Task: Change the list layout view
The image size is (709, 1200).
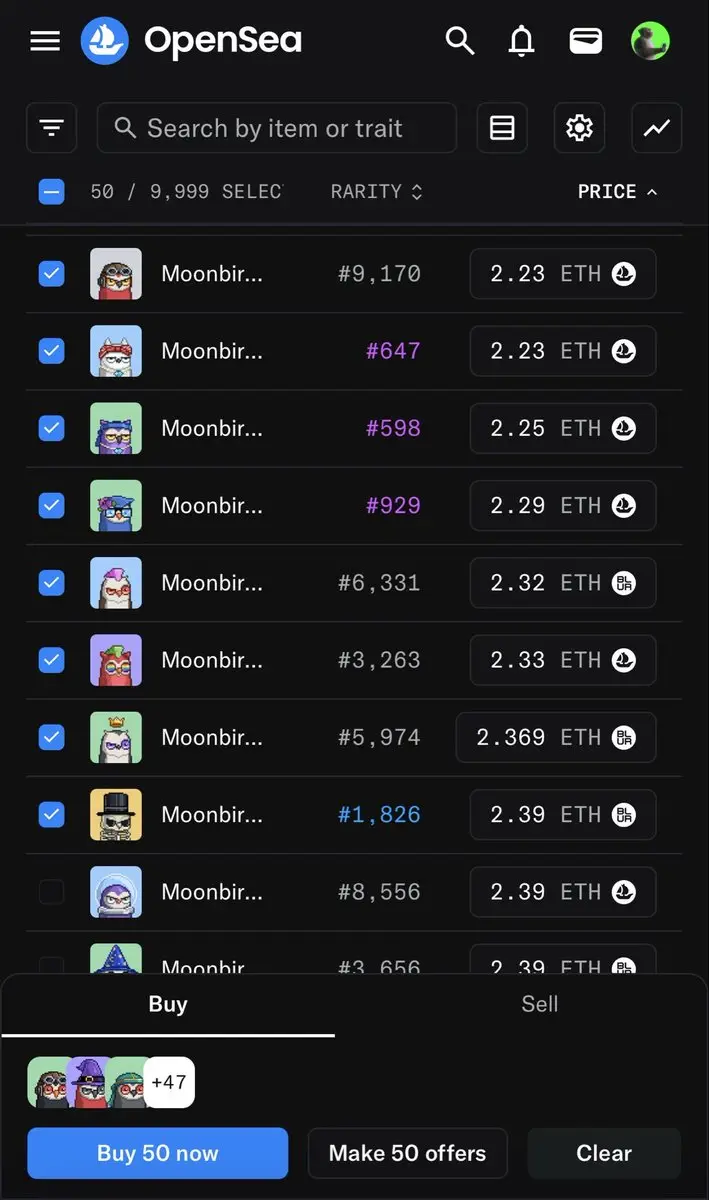Action: 502,128
